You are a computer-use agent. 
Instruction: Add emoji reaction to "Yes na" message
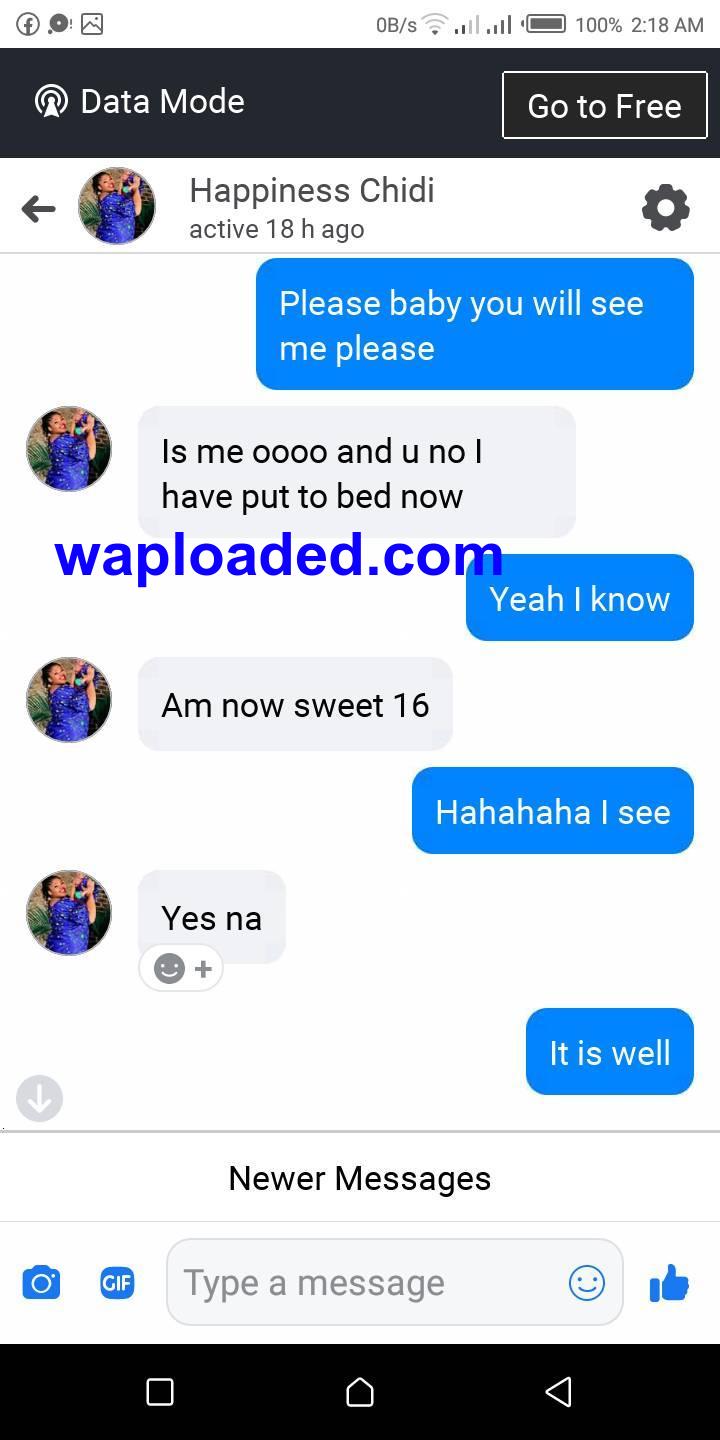(x=181, y=968)
